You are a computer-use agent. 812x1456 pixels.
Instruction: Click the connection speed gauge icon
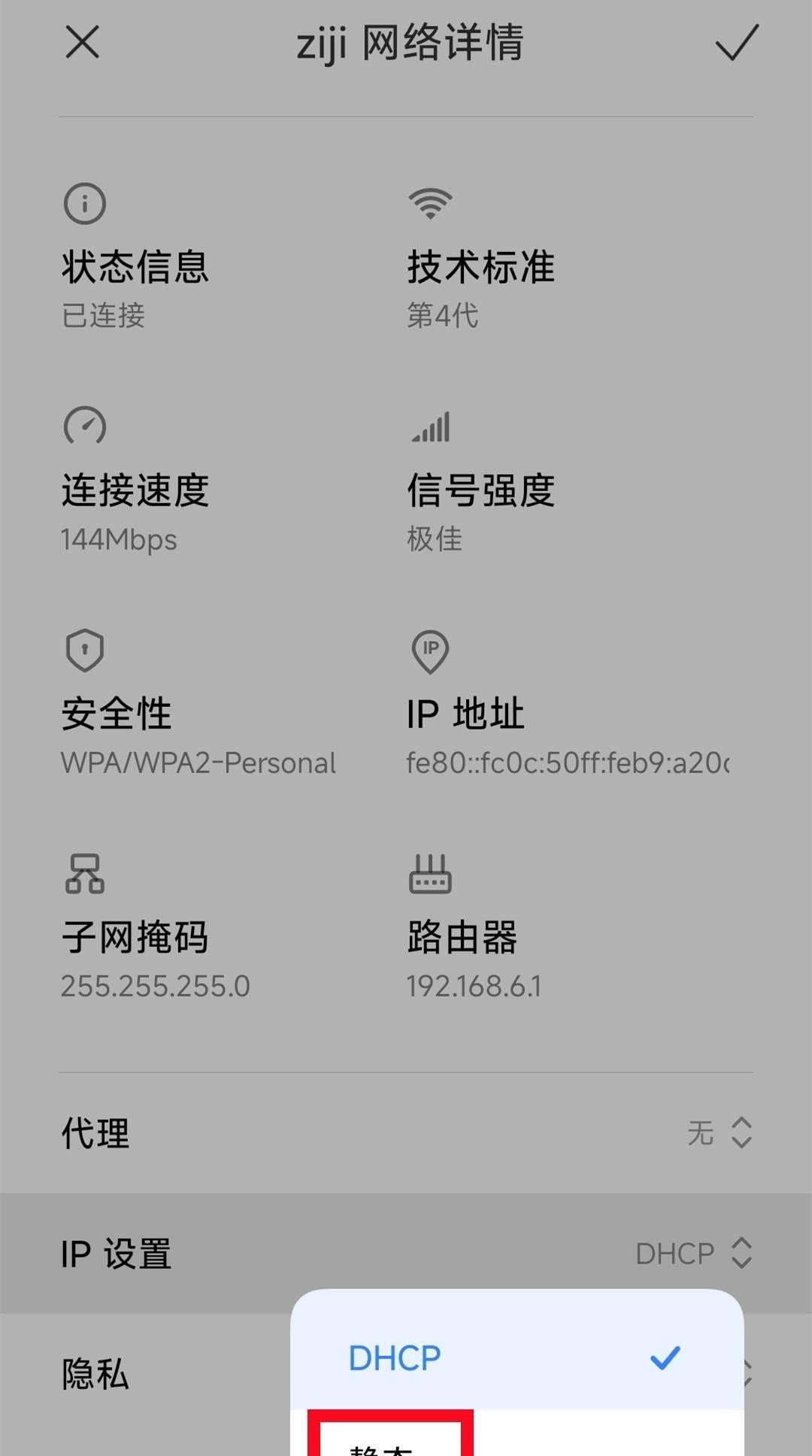click(85, 425)
